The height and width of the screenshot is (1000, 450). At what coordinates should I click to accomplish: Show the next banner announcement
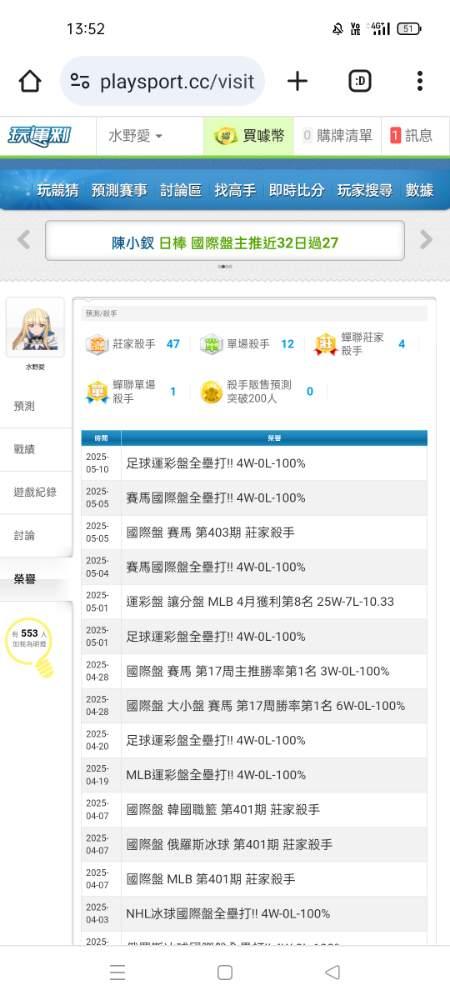(x=426, y=240)
